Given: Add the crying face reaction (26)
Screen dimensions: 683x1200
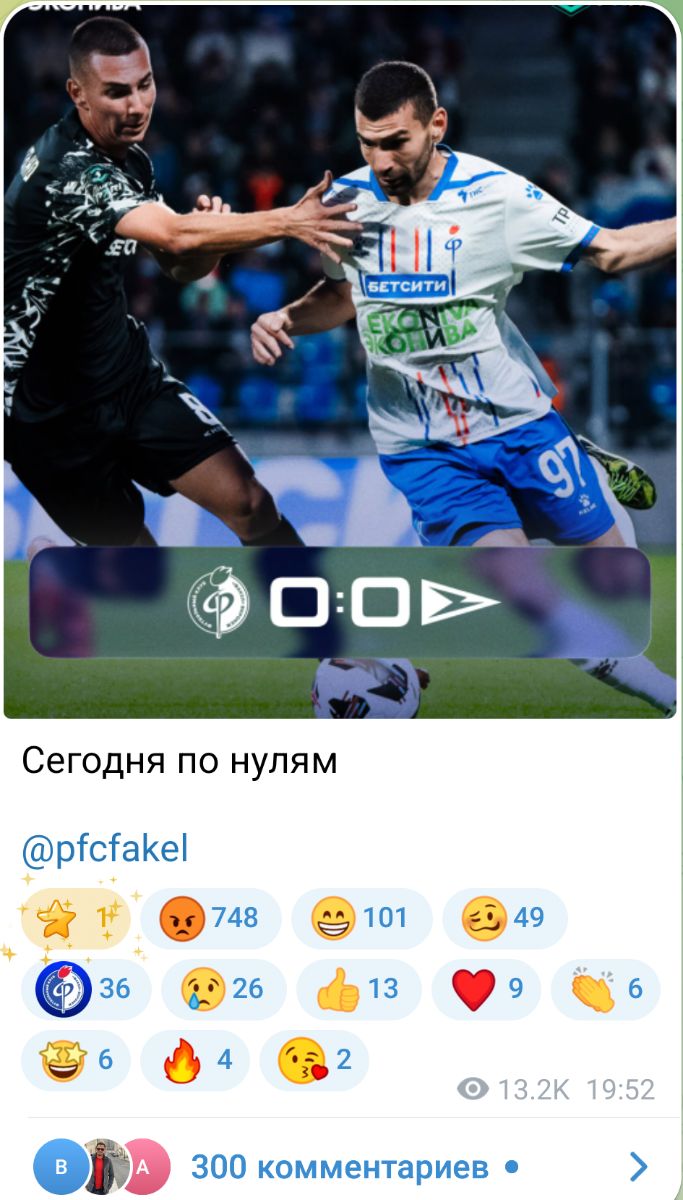Looking at the screenshot, I should click(223, 989).
